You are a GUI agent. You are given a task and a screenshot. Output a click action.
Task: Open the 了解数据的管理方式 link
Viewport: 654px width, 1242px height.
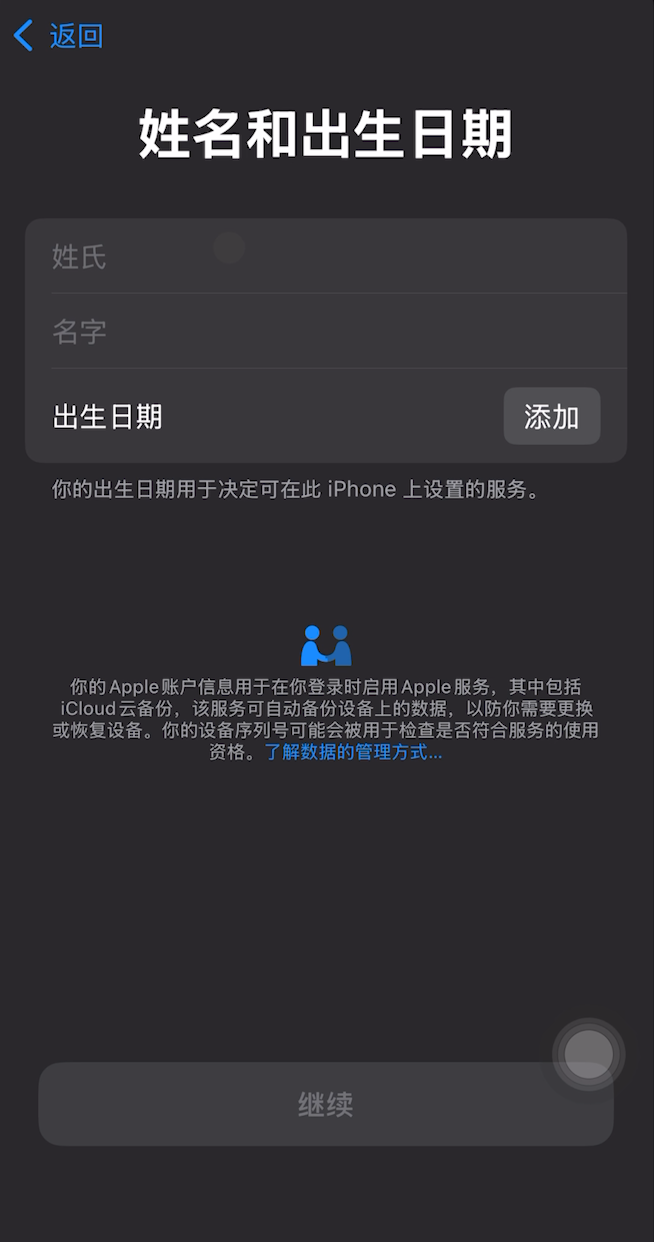point(353,752)
